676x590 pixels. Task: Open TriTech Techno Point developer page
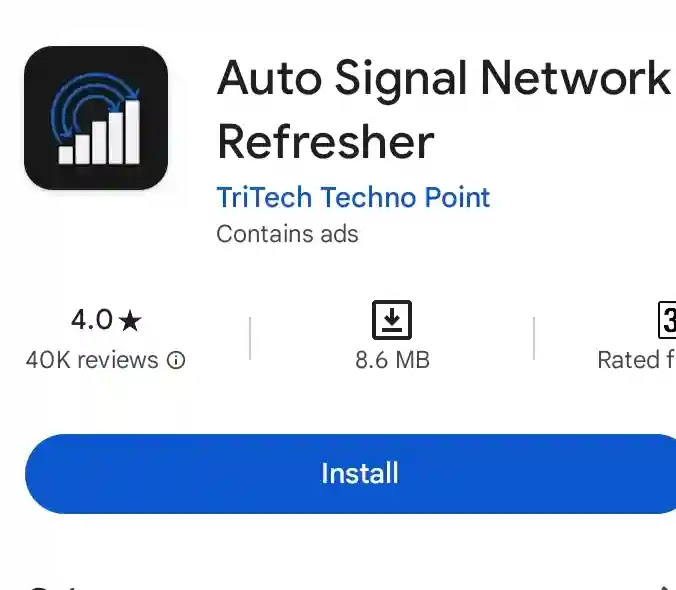pos(353,197)
